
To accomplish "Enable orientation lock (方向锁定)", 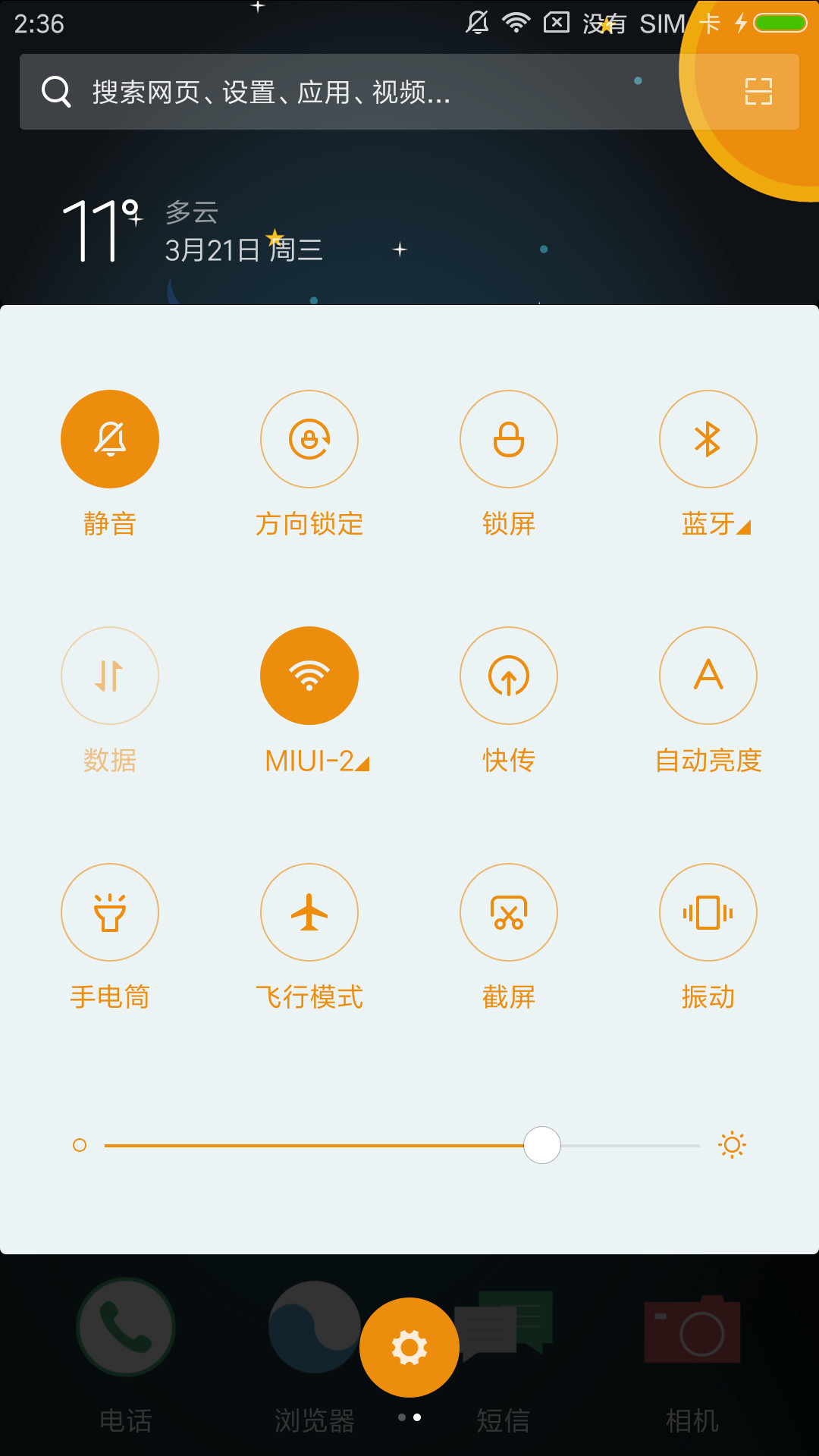I will [309, 439].
